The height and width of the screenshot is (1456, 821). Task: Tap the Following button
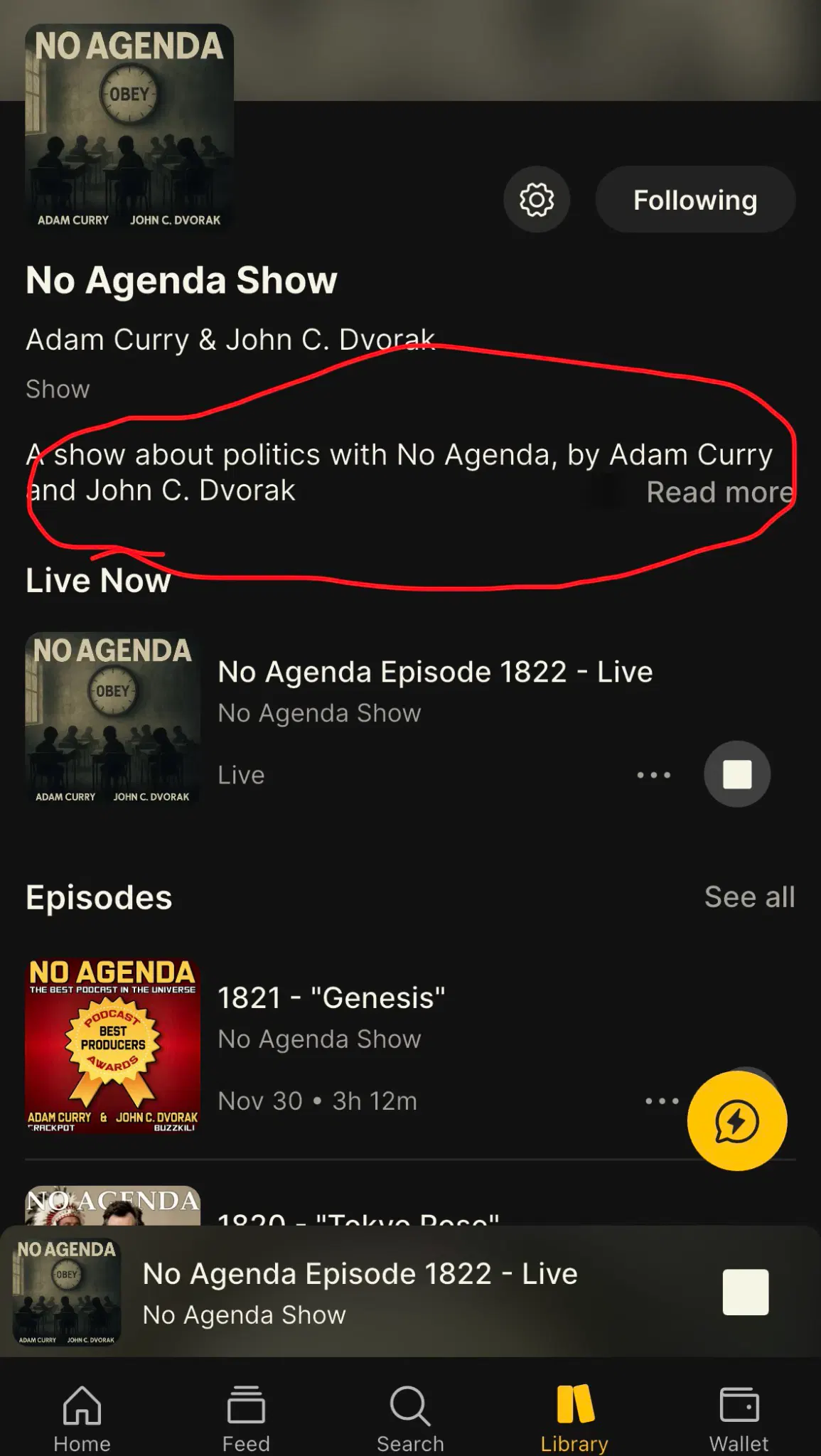coord(694,200)
